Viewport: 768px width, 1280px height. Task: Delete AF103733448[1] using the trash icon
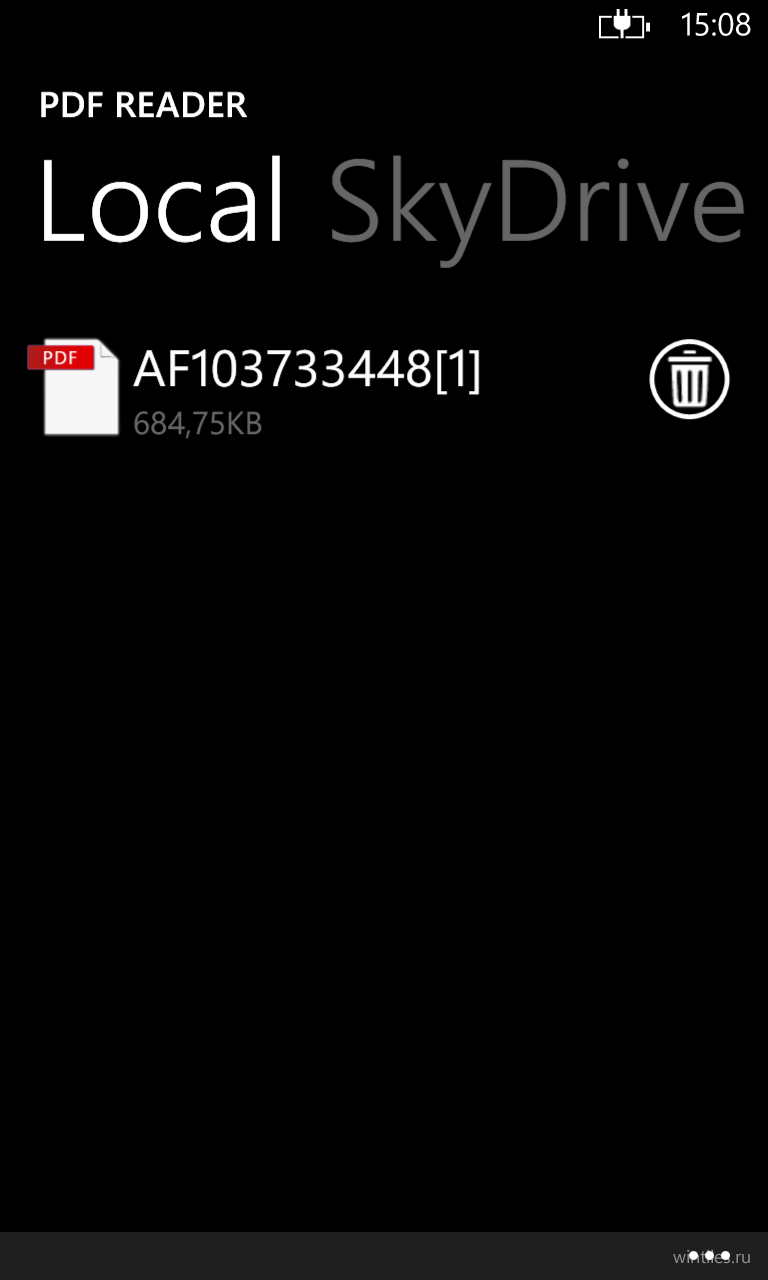coord(689,379)
